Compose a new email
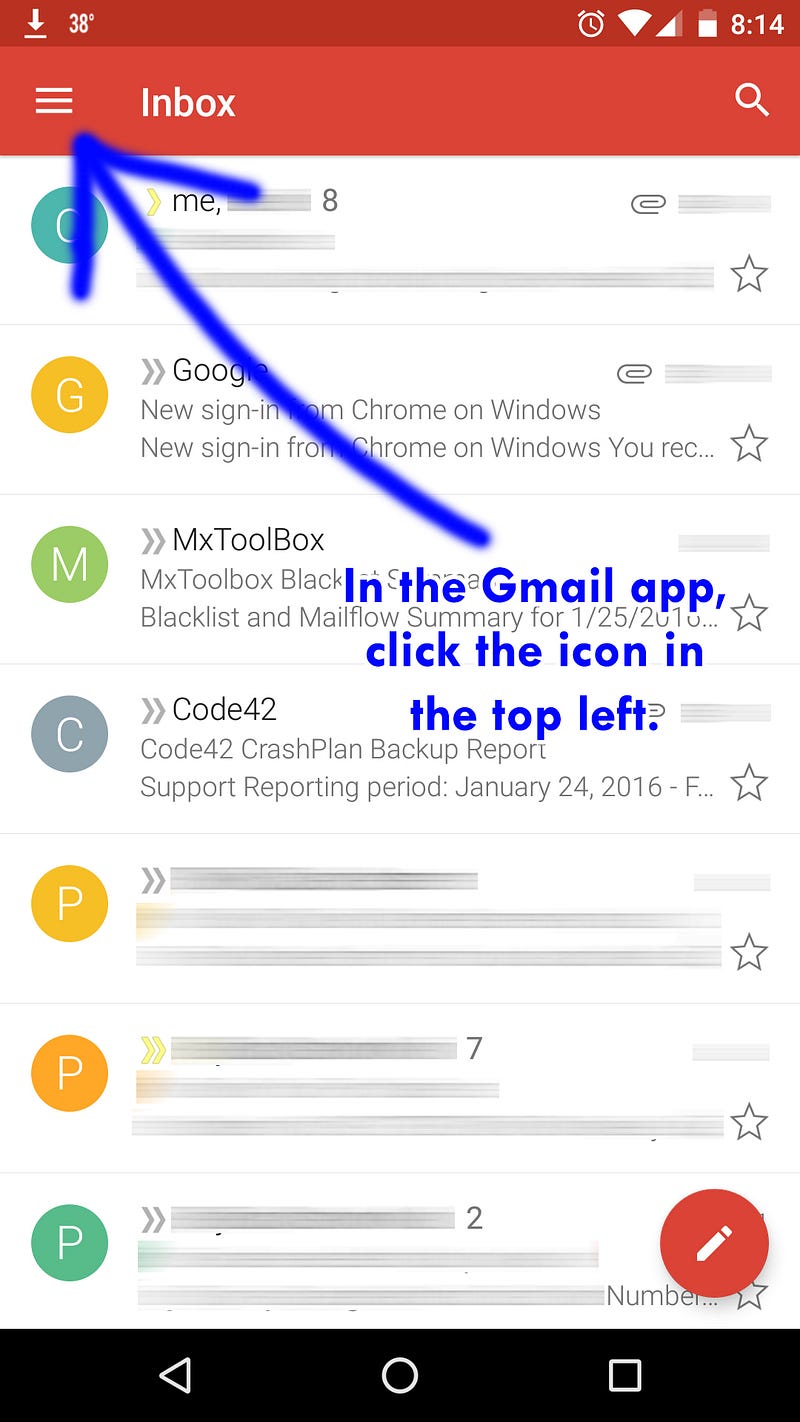Image resolution: width=800 pixels, height=1422 pixels. [x=714, y=1244]
